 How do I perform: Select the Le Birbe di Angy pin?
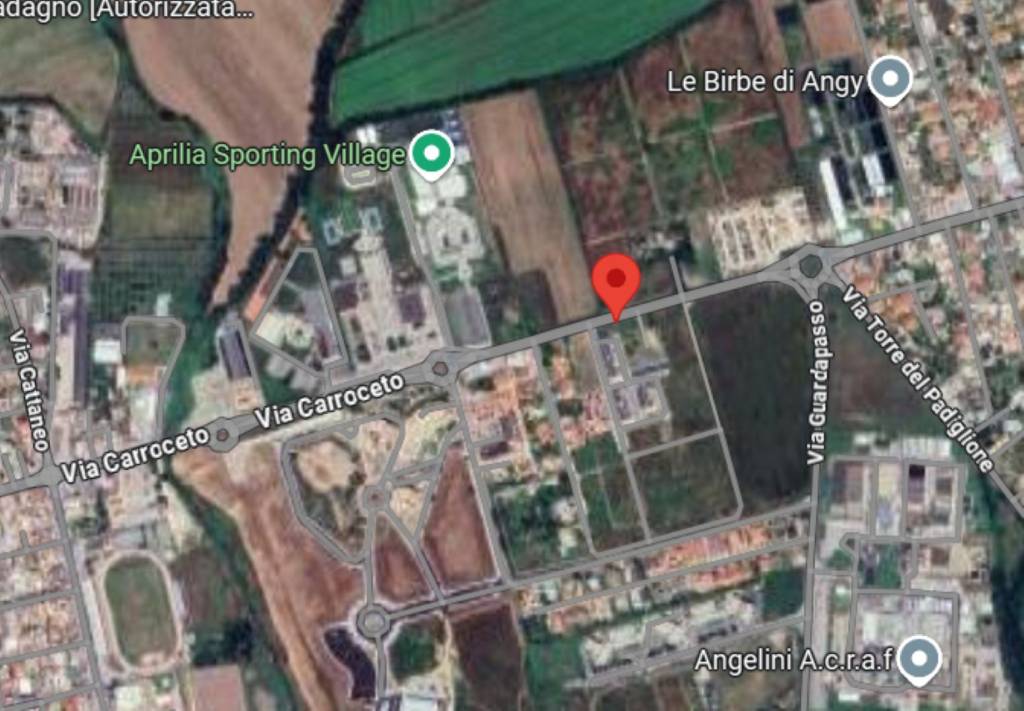coord(888,79)
